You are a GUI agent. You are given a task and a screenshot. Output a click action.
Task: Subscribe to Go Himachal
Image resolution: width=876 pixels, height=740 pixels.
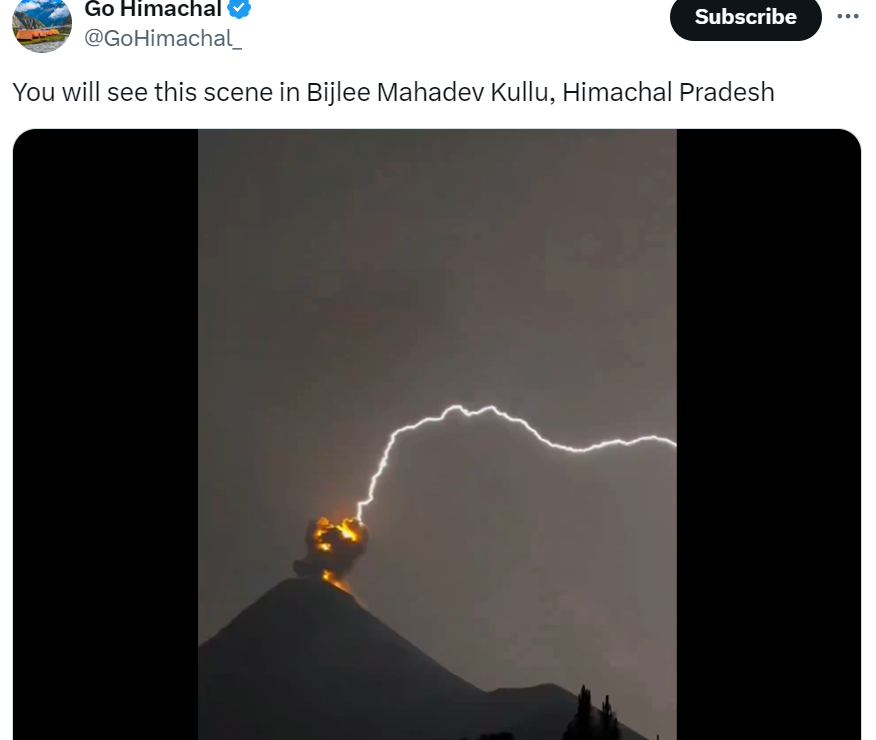pyautogui.click(x=745, y=17)
